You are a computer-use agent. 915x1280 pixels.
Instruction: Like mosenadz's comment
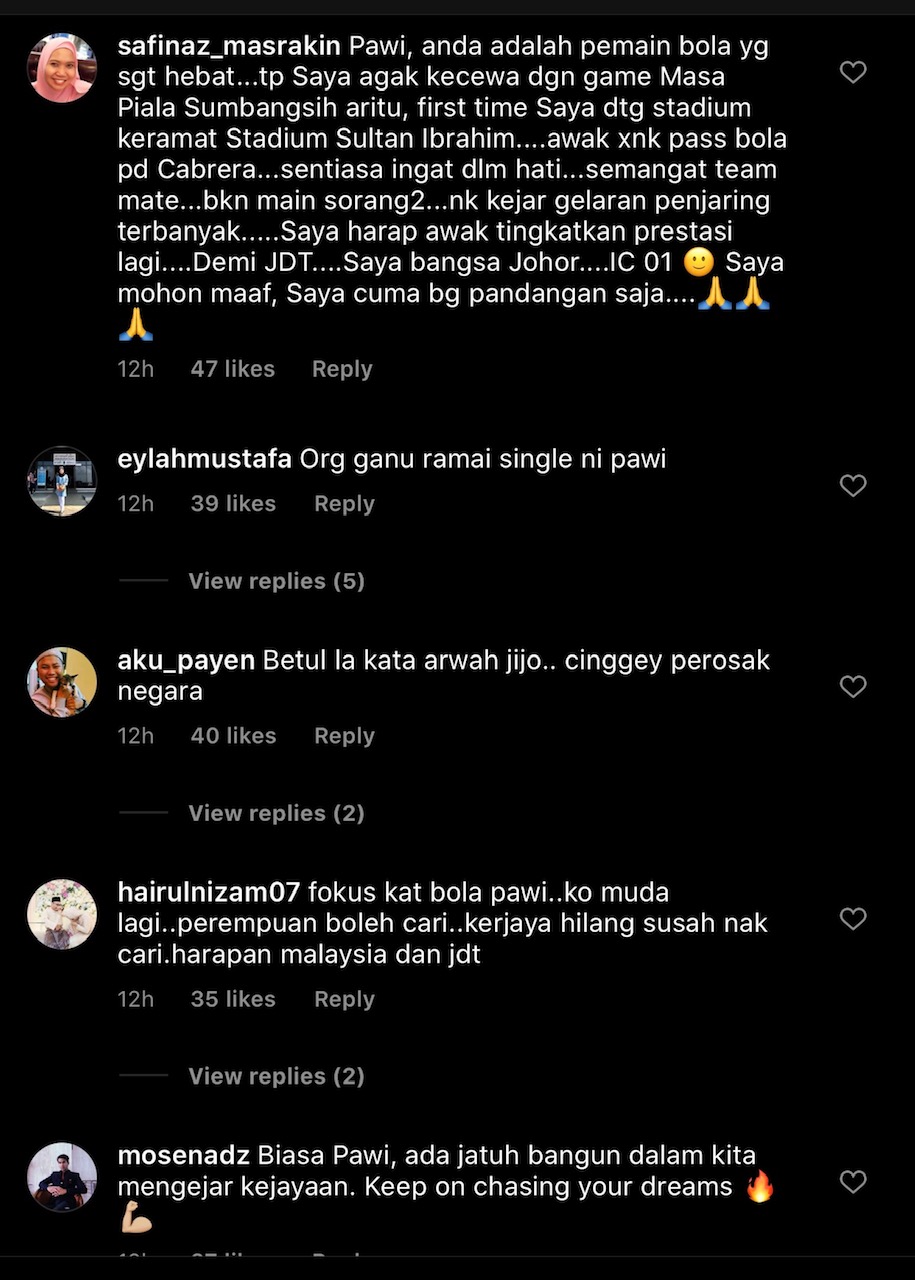tap(852, 1182)
